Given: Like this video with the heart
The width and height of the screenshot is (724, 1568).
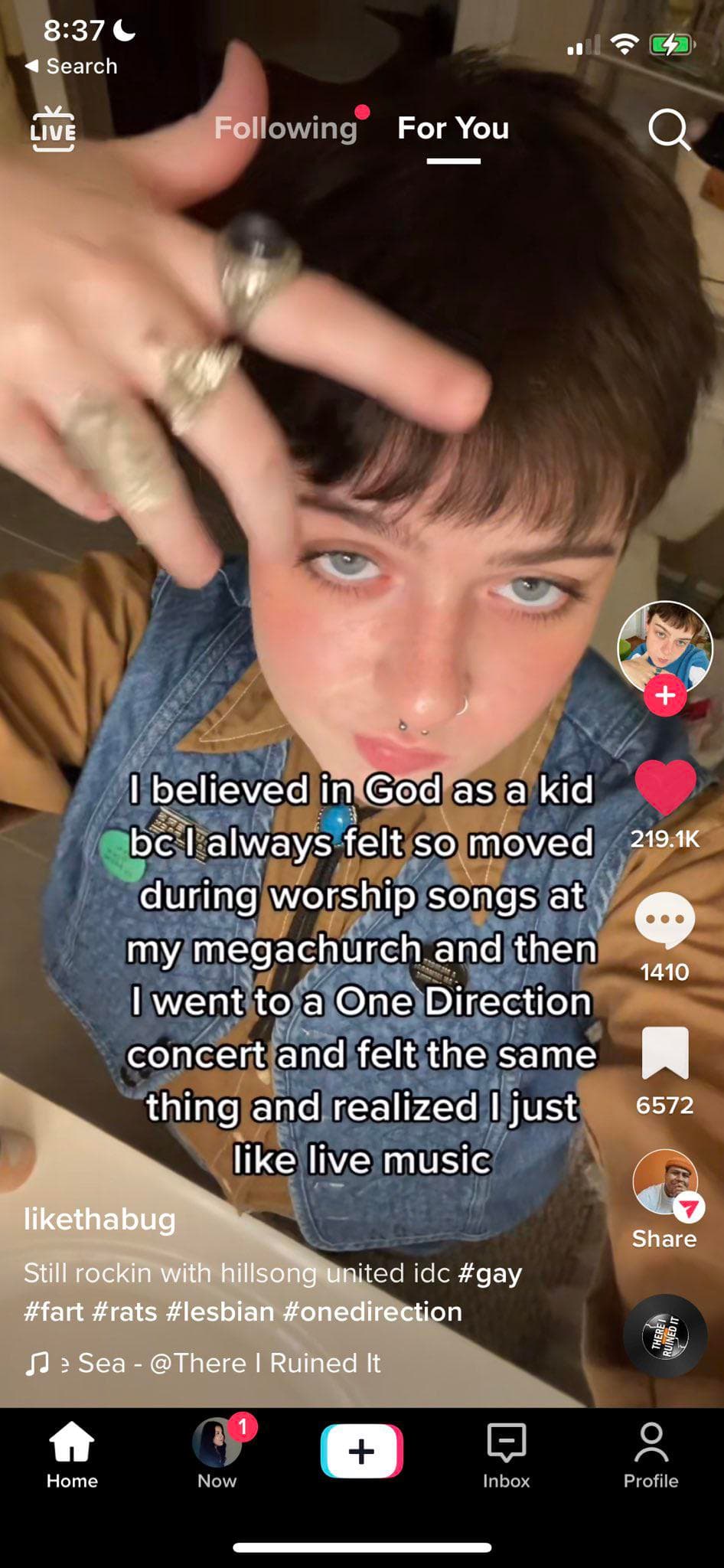Looking at the screenshot, I should pyautogui.click(x=664, y=789).
